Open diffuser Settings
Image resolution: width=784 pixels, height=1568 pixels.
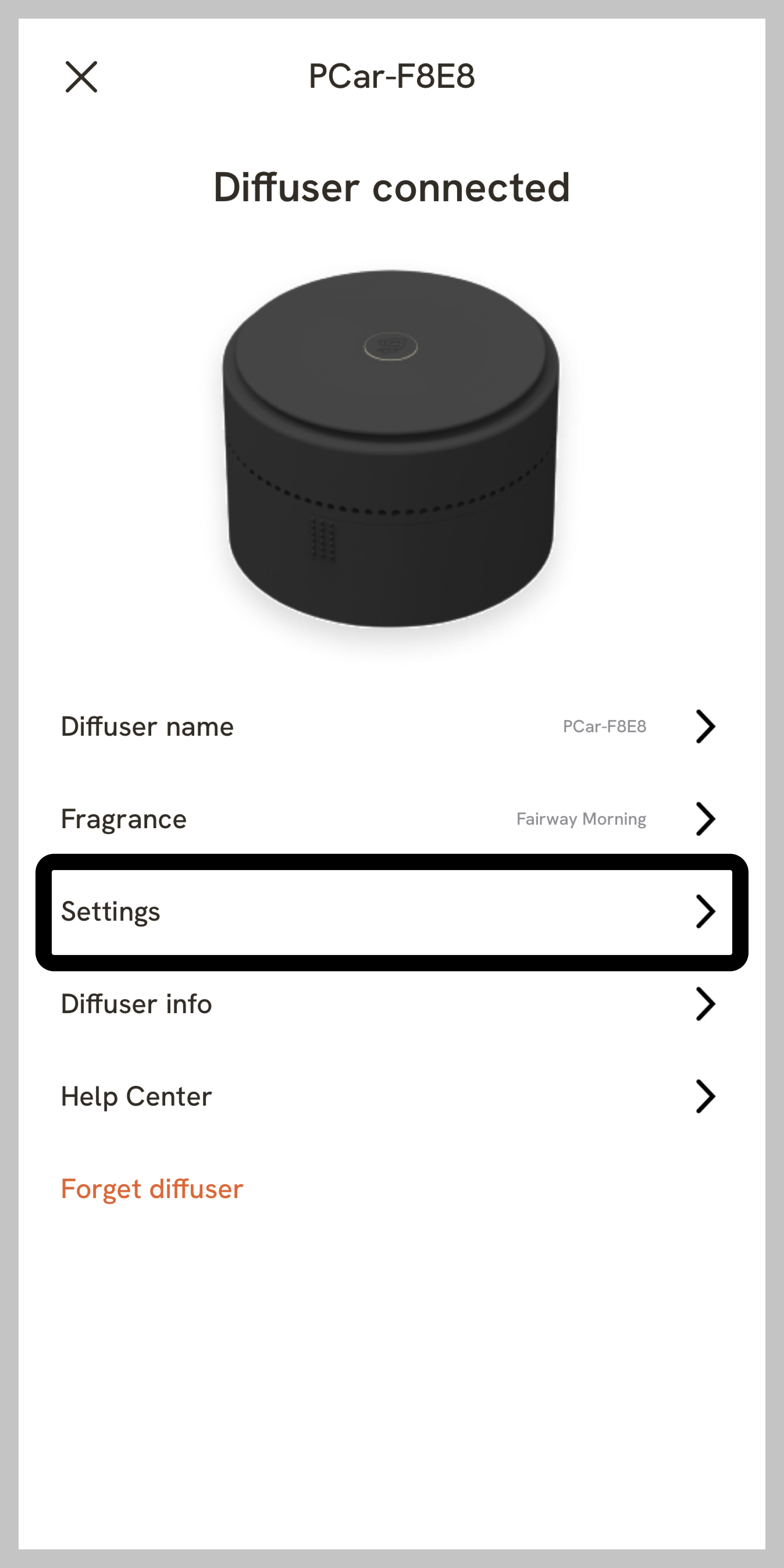pyautogui.click(x=390, y=911)
